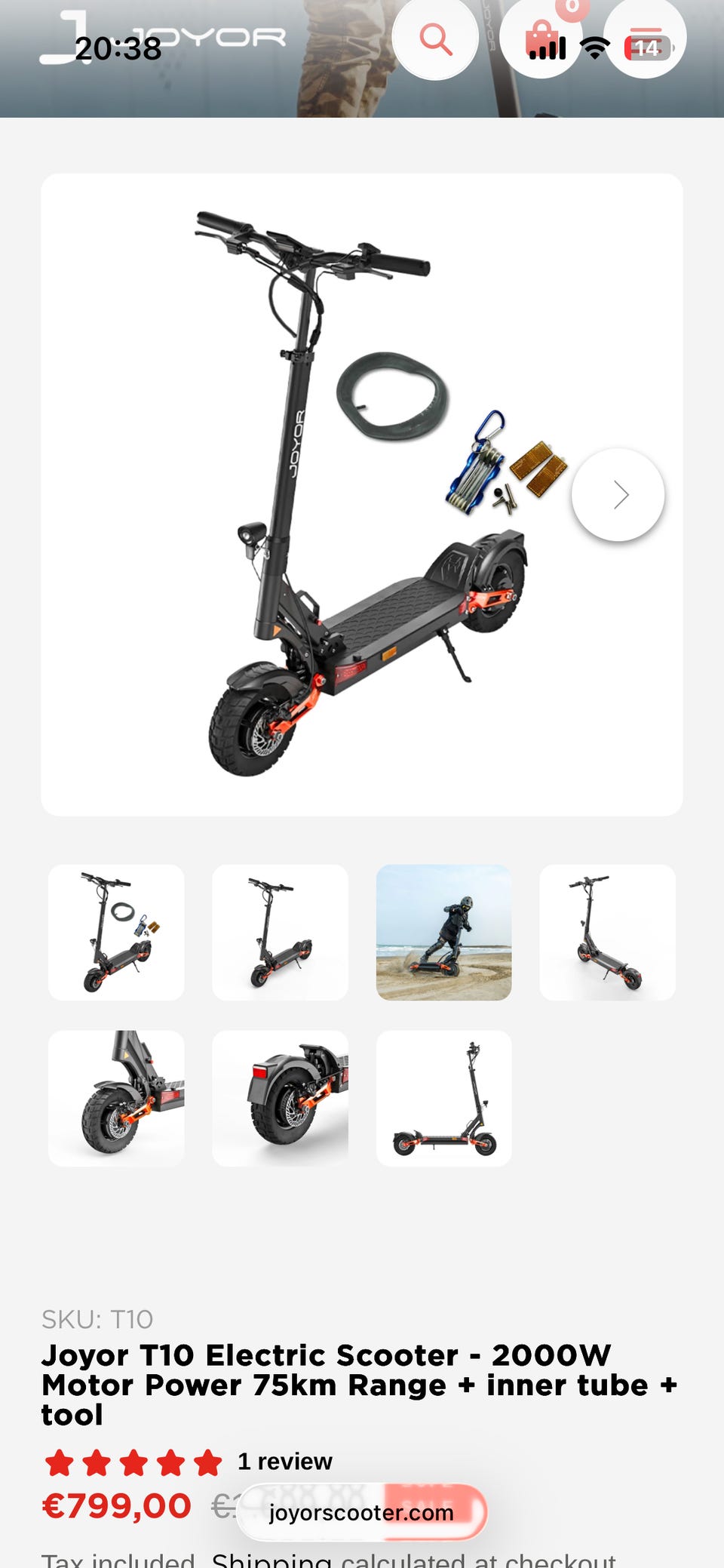Select thumbnail of scooter alone, second

click(280, 933)
